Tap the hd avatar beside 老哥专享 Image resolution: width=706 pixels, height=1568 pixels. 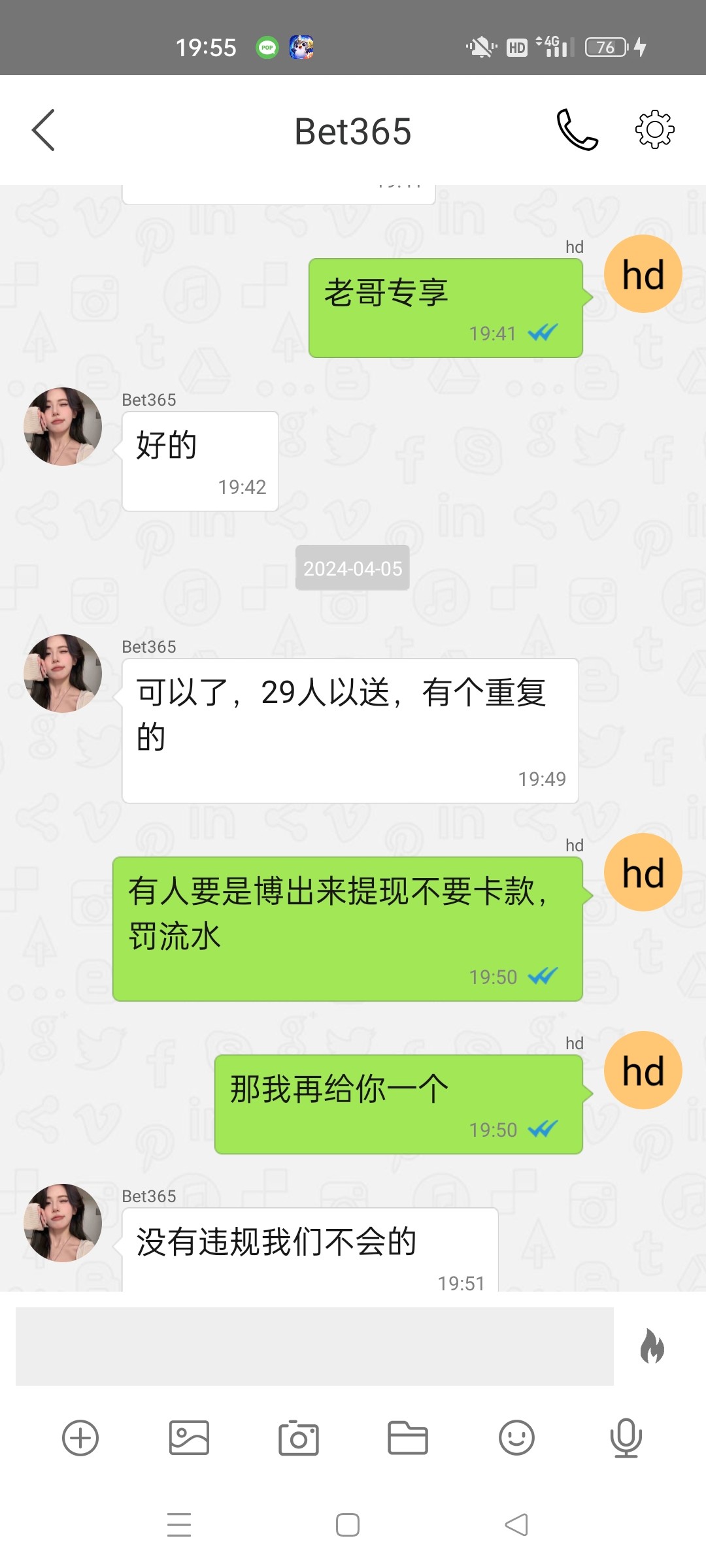[643, 274]
